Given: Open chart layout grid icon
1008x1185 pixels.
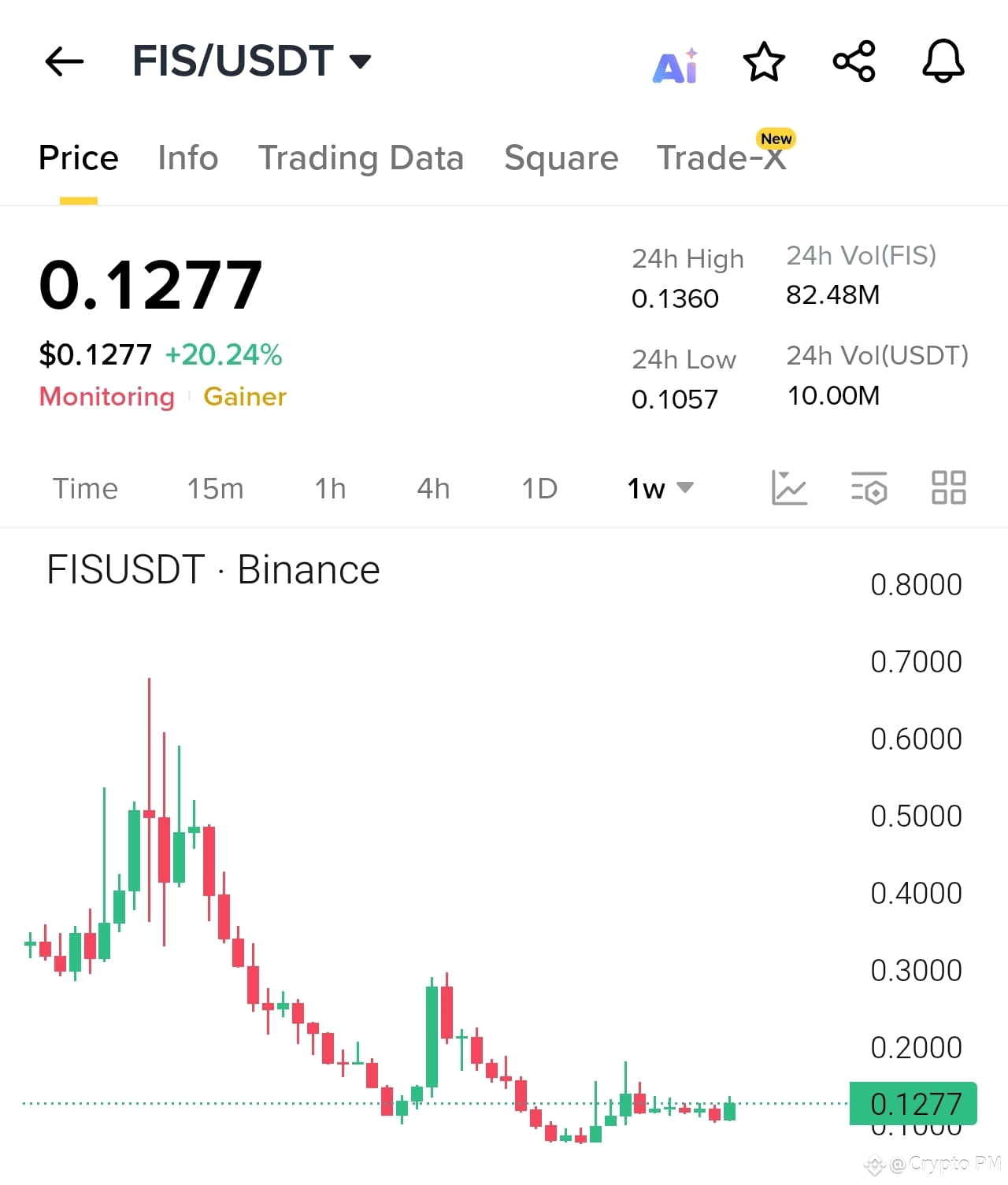Looking at the screenshot, I should coord(948,488).
